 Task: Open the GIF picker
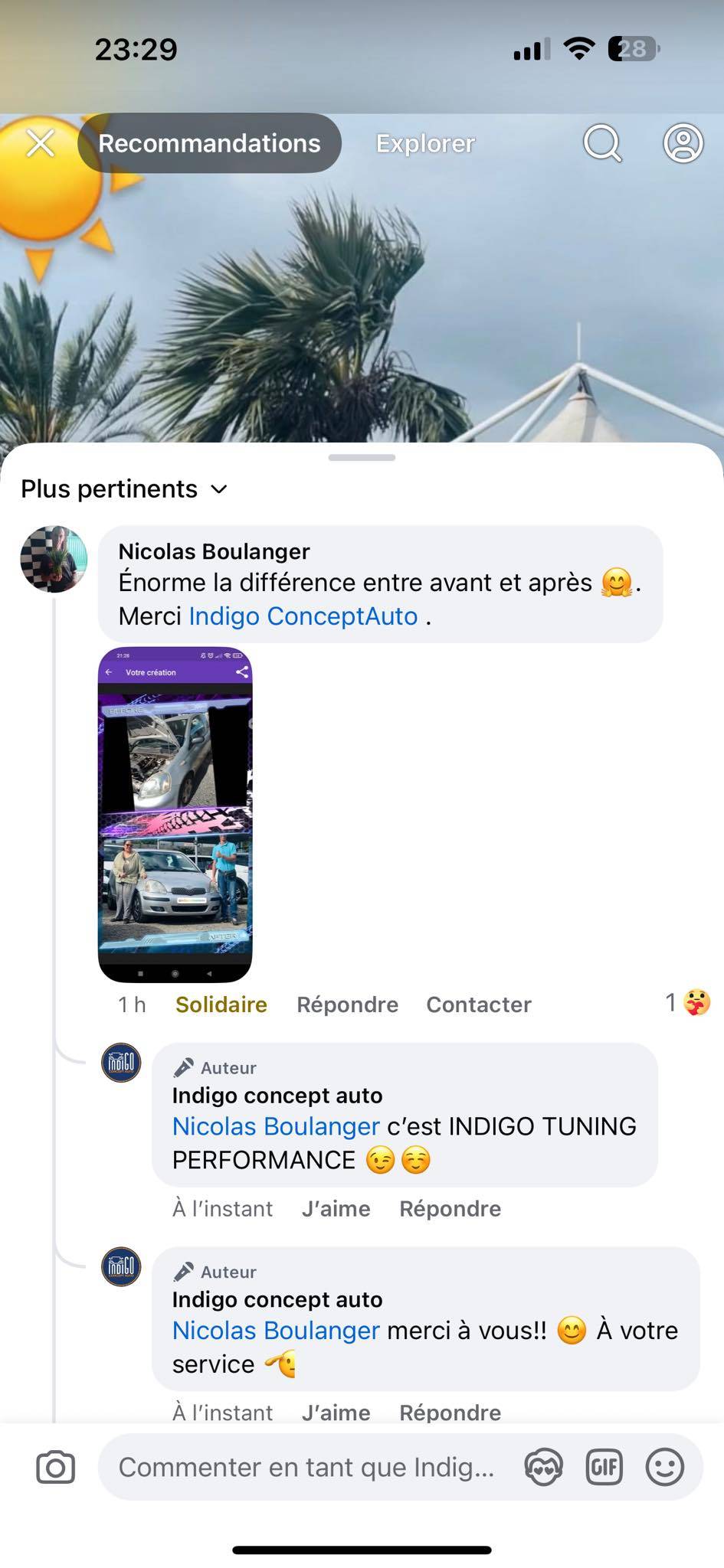[604, 1468]
